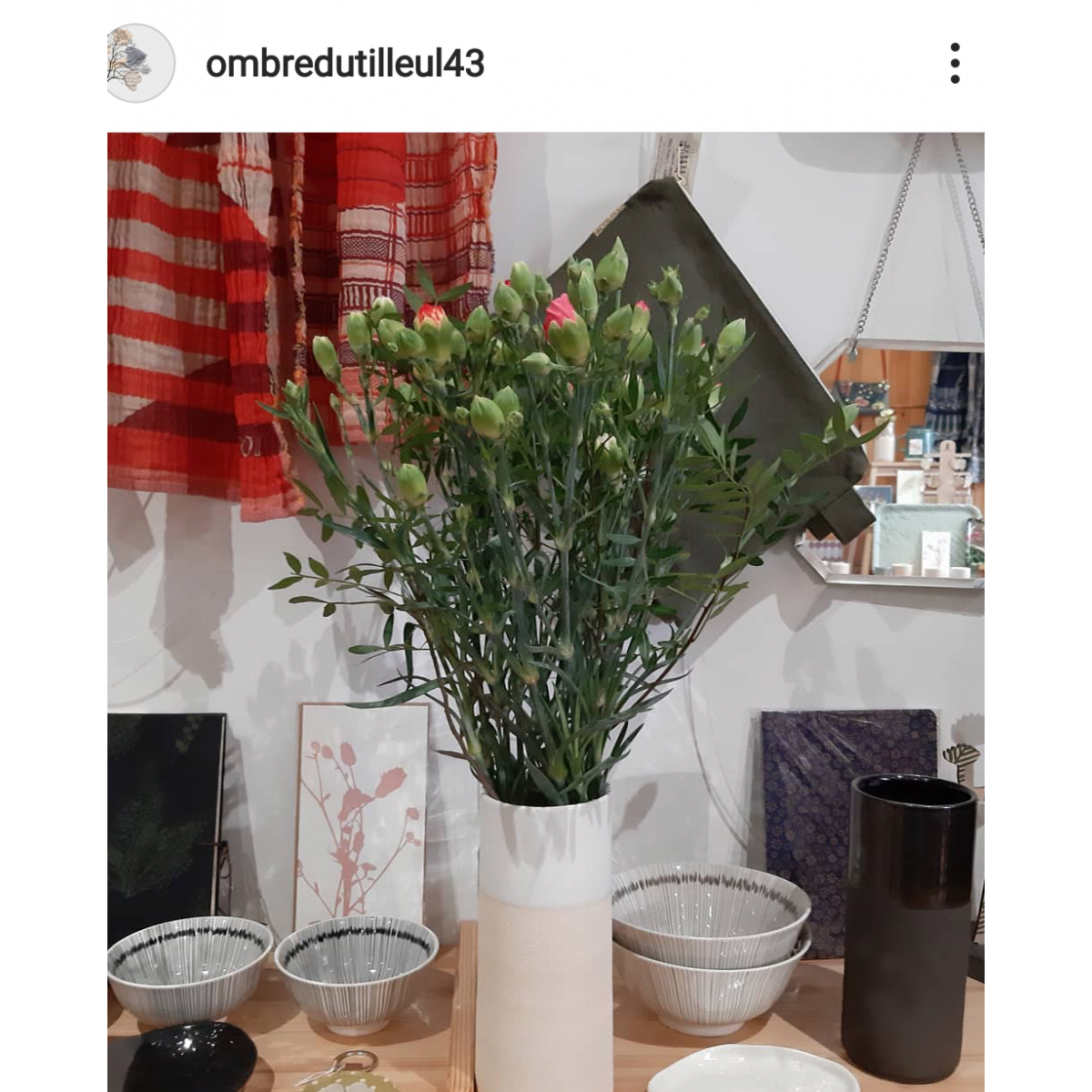The image size is (1092, 1092).
Task: Open ombredutilleul43's profile via username
Action: 345,64
